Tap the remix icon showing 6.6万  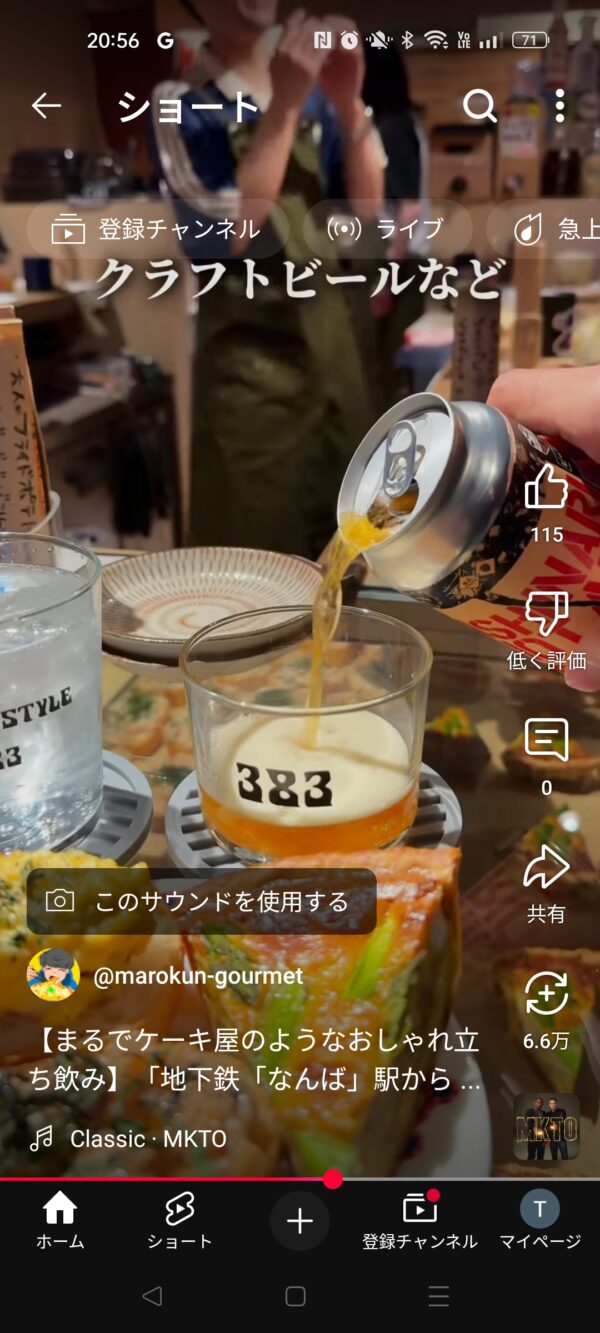click(546, 996)
